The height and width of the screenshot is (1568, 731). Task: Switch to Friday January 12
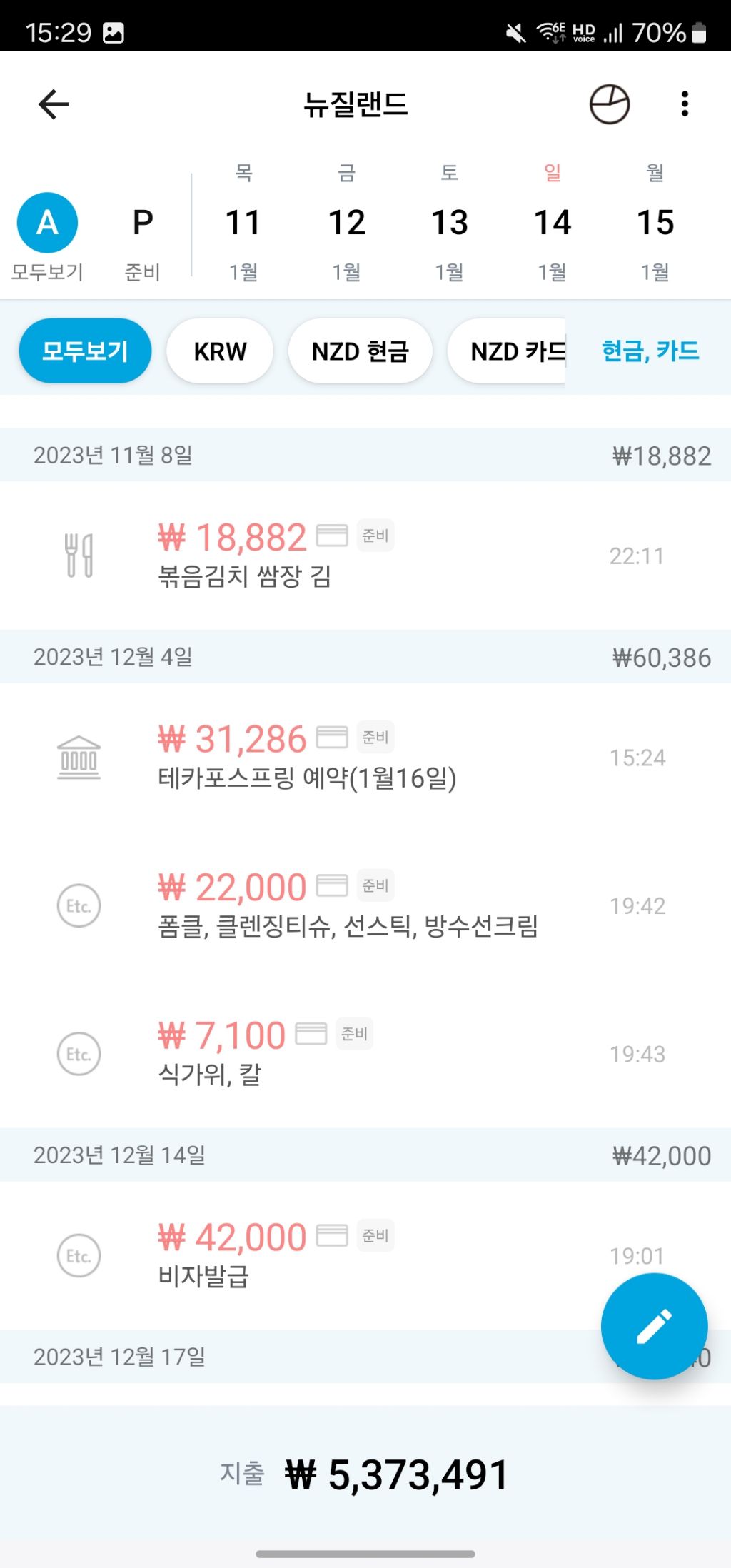coord(346,223)
